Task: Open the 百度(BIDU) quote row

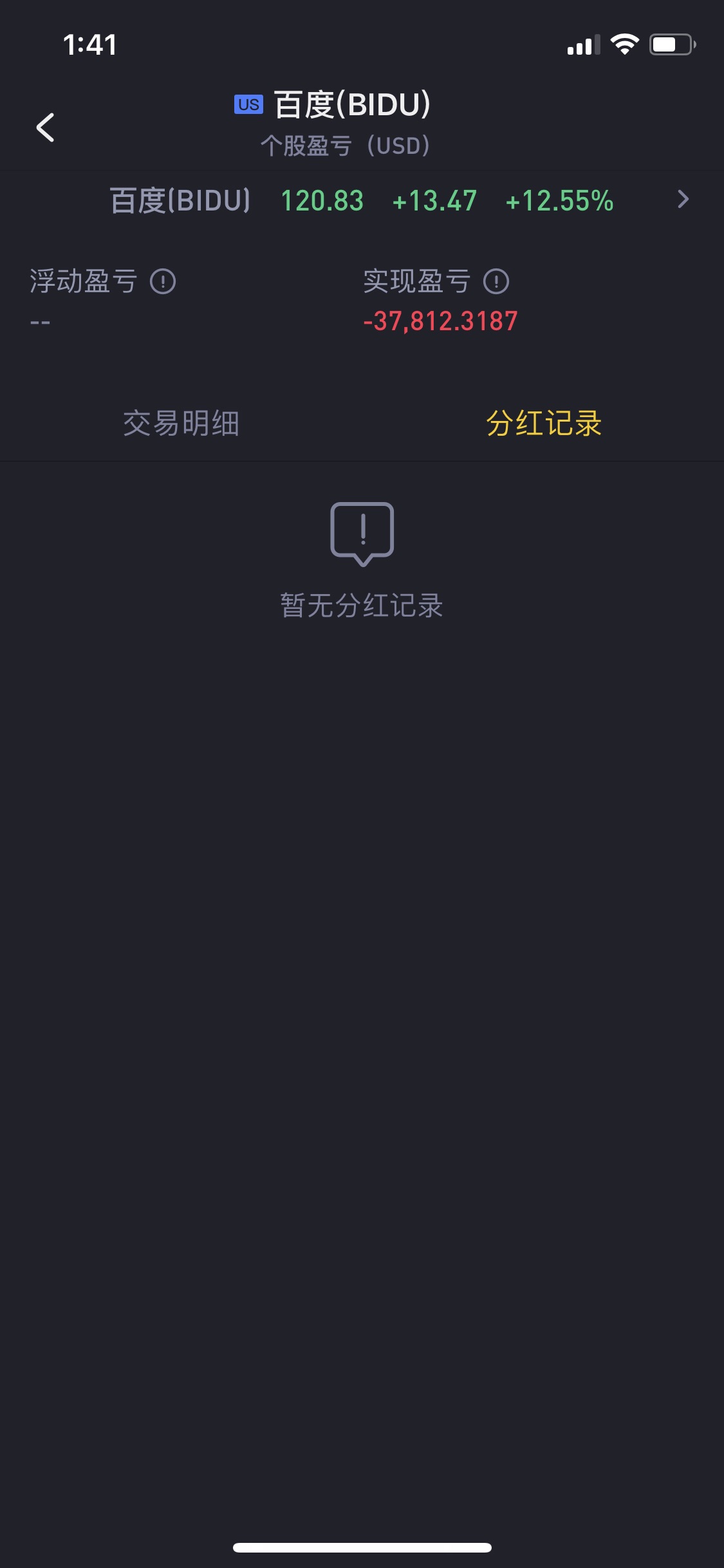Action: point(362,201)
